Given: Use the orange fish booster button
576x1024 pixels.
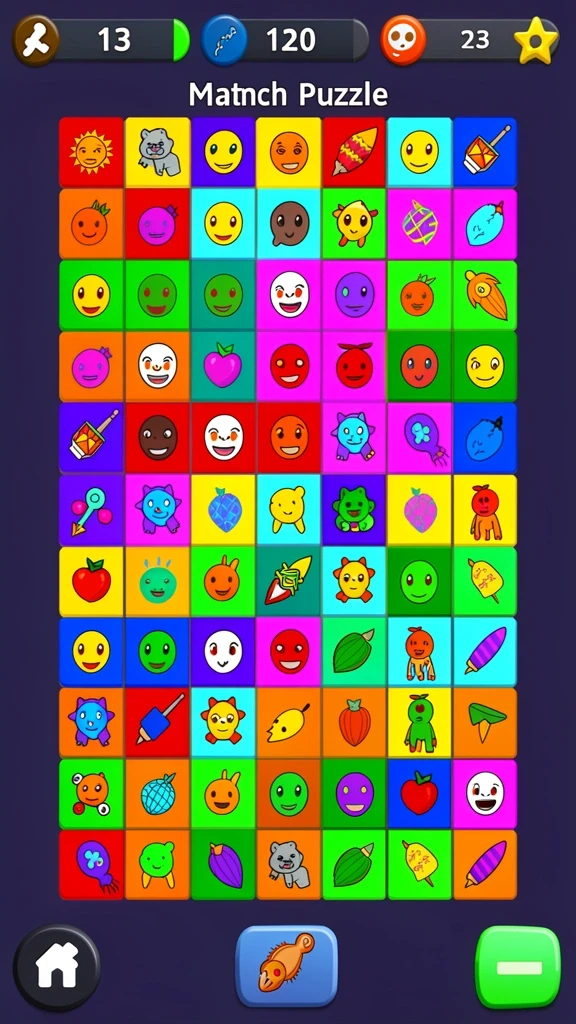Looking at the screenshot, I should click(x=287, y=966).
